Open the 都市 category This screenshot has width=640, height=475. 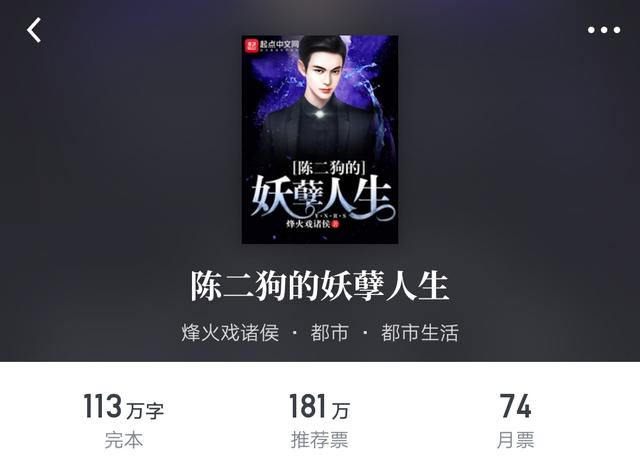click(329, 333)
